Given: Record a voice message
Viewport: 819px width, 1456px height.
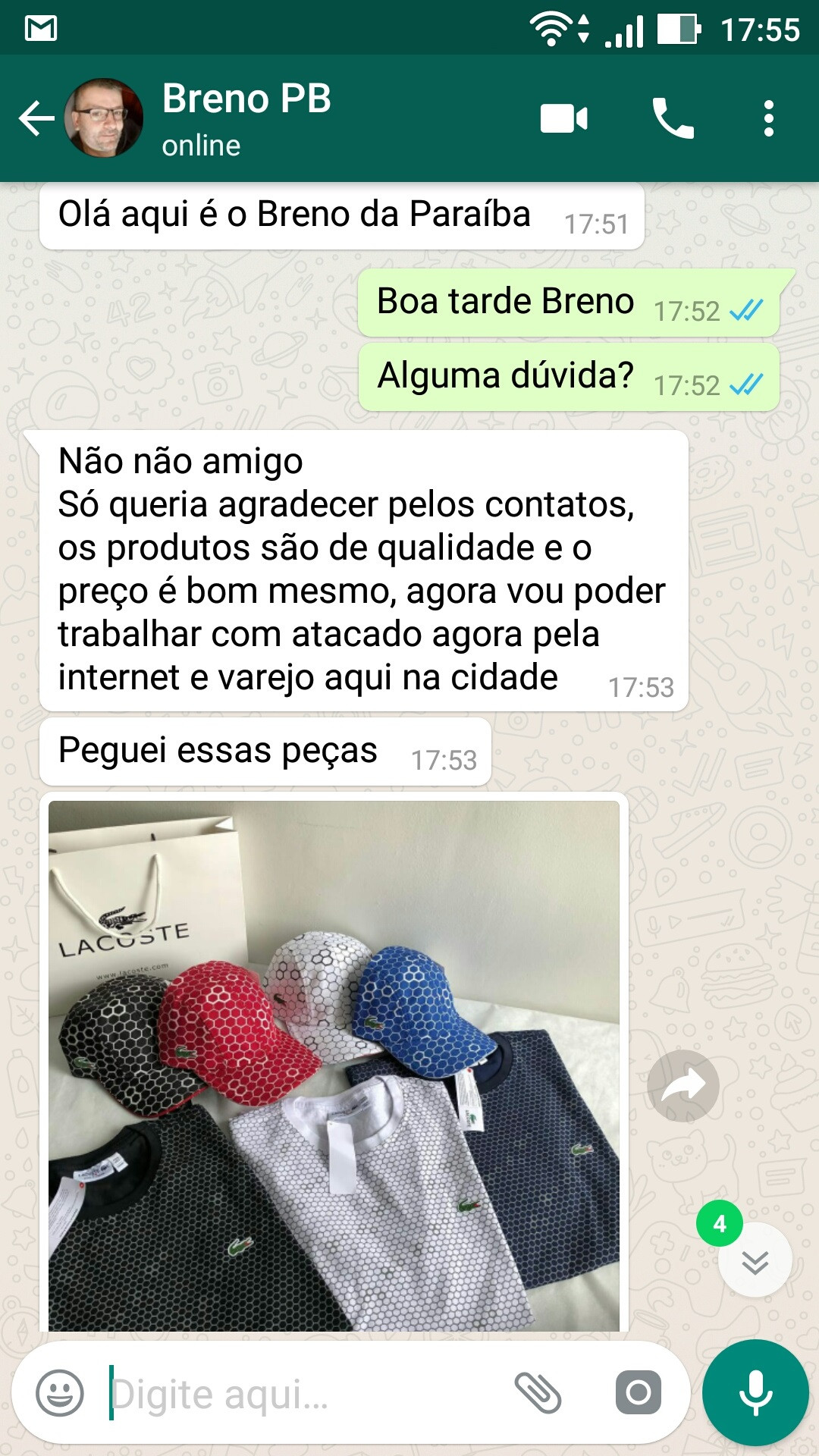Looking at the screenshot, I should pyautogui.click(x=755, y=1393).
